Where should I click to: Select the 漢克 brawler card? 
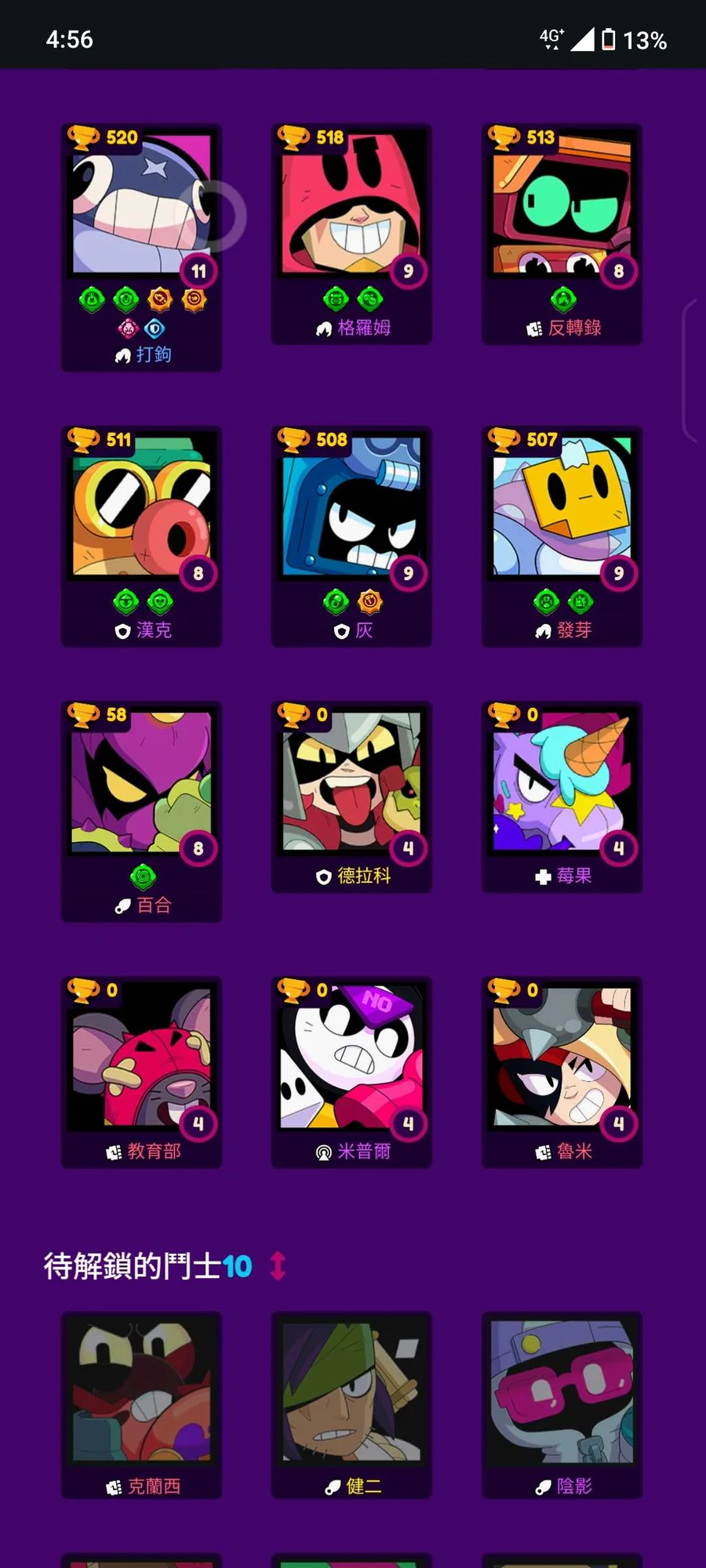pos(141,536)
